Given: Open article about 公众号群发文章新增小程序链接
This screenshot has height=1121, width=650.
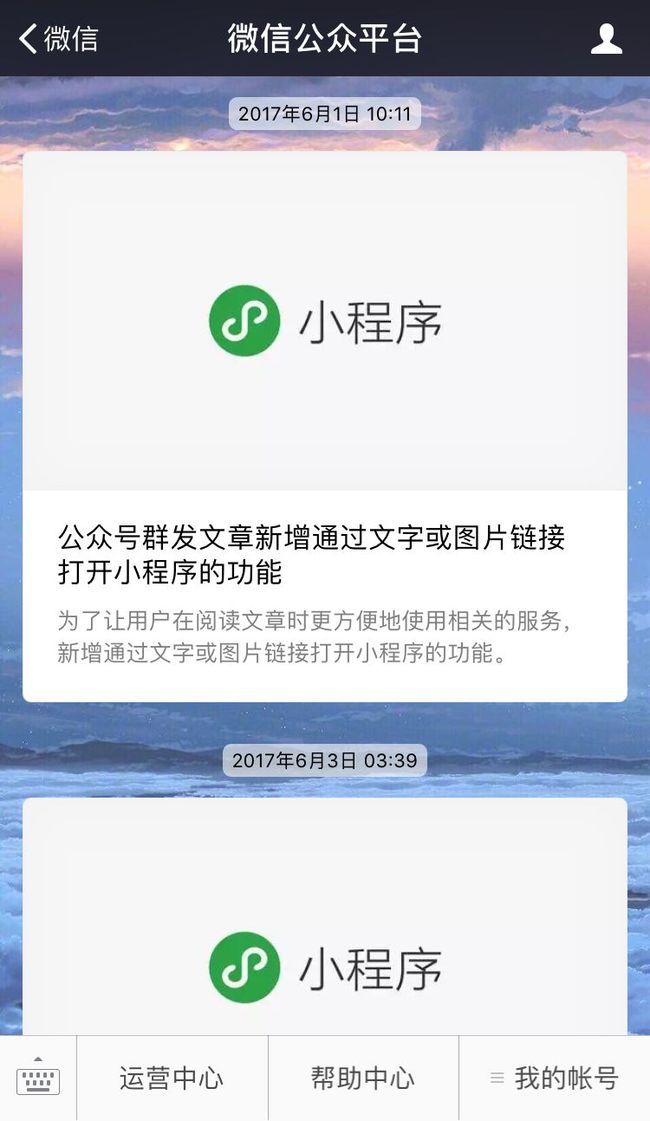Looking at the screenshot, I should click(325, 426).
